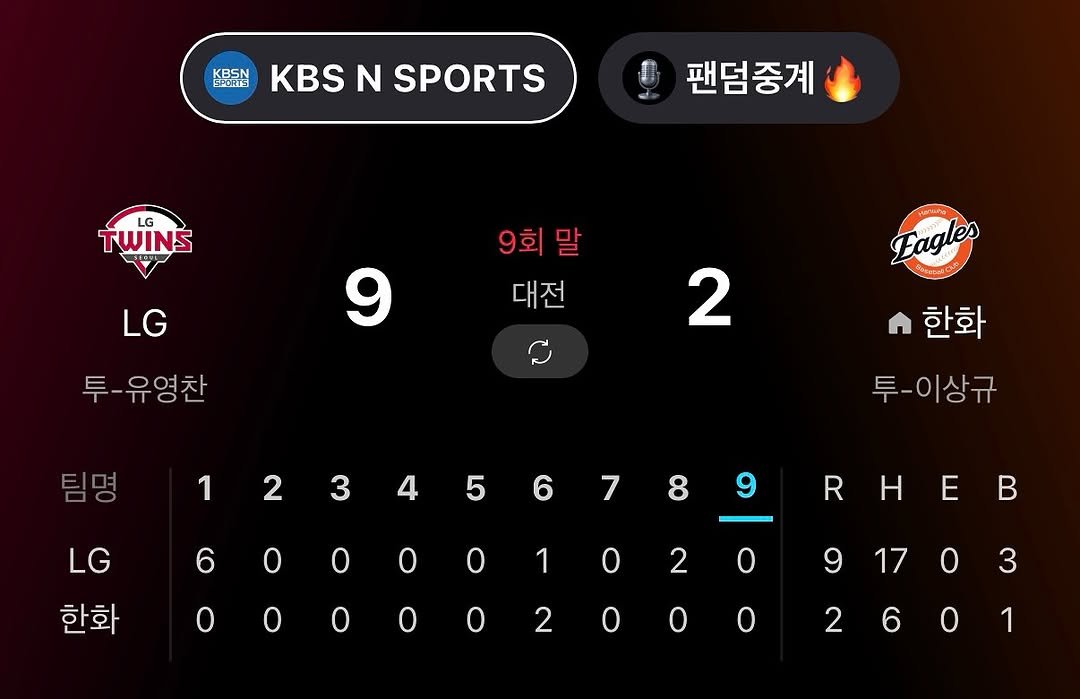Select the KBS N SPORTS broadcast
1080x699 pixels.
378,78
